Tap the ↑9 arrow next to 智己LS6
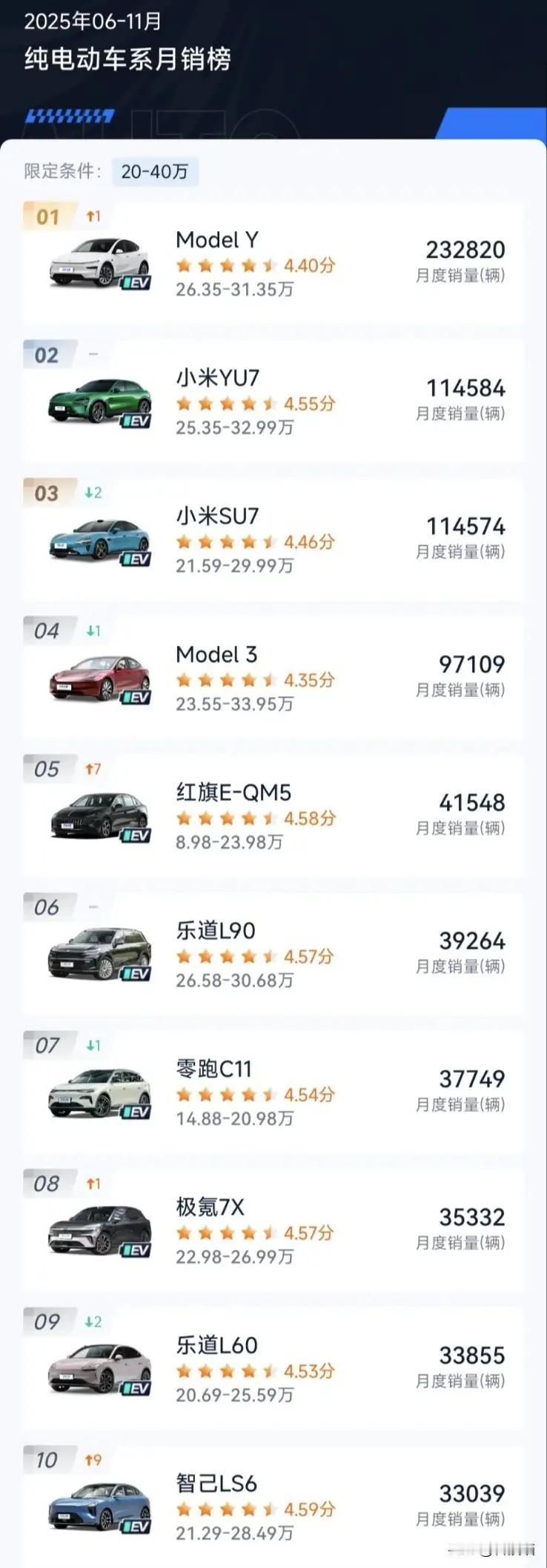547x1568 pixels. (x=91, y=1460)
